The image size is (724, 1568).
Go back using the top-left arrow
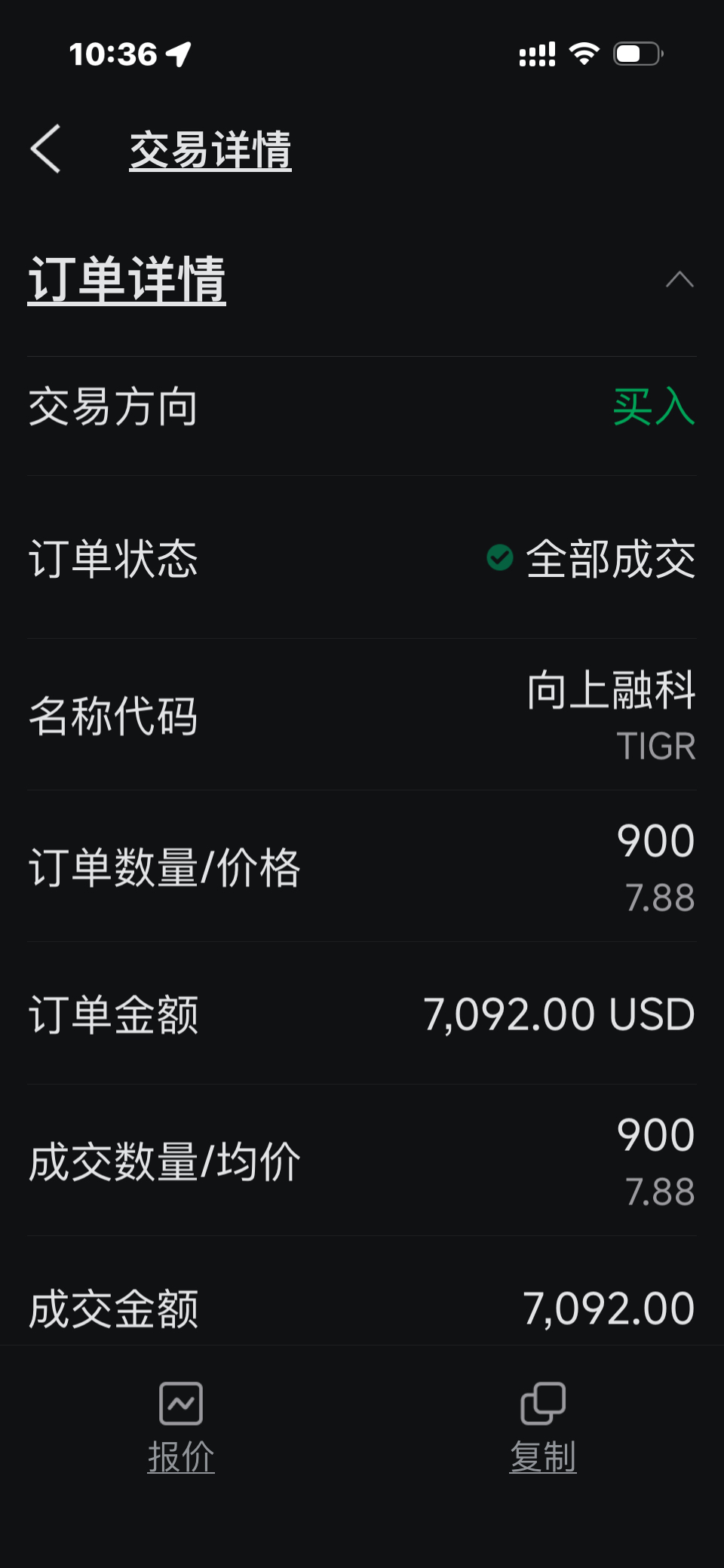[x=45, y=149]
